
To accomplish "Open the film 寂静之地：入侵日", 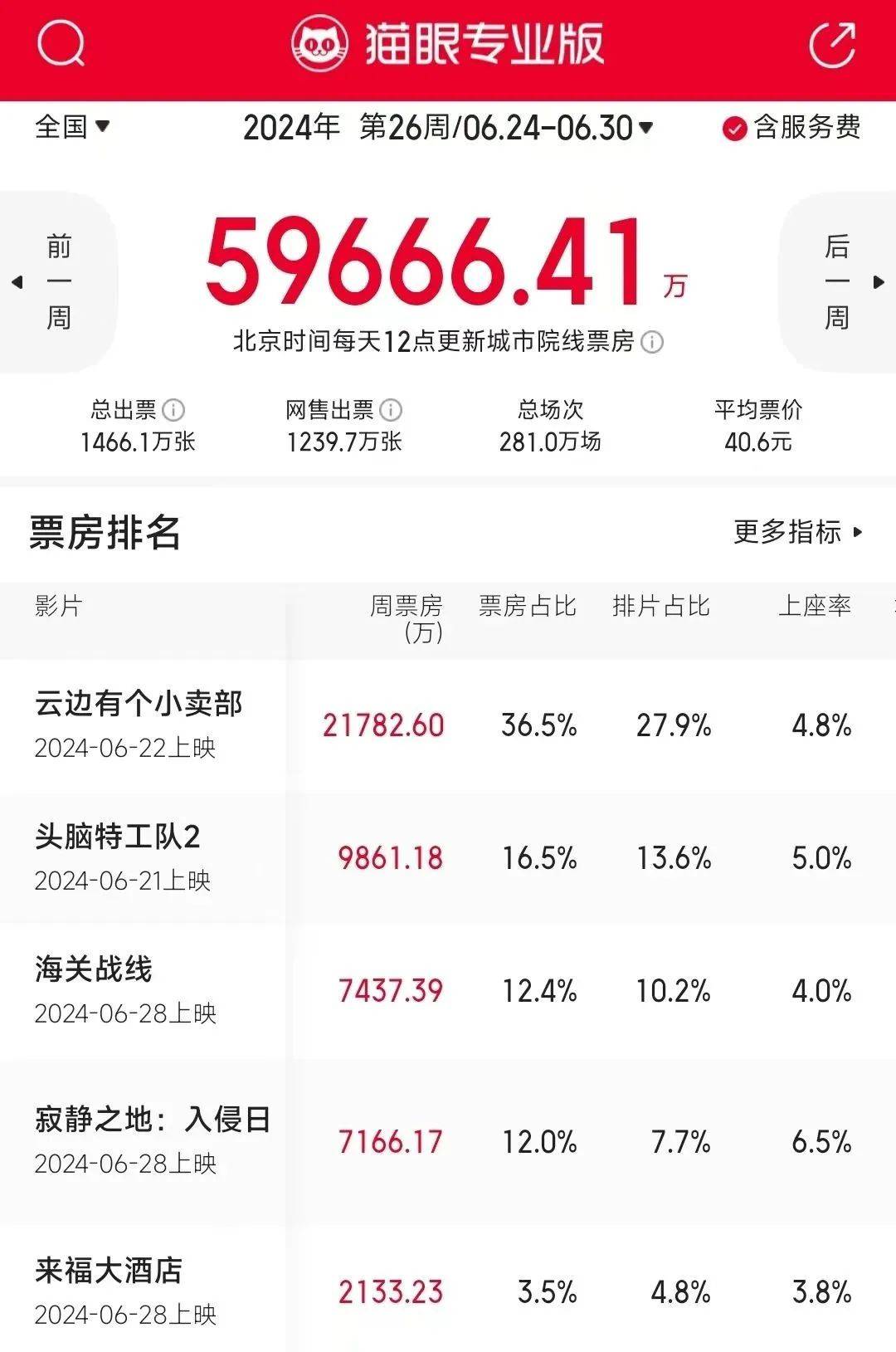I will pyautogui.click(x=153, y=1120).
